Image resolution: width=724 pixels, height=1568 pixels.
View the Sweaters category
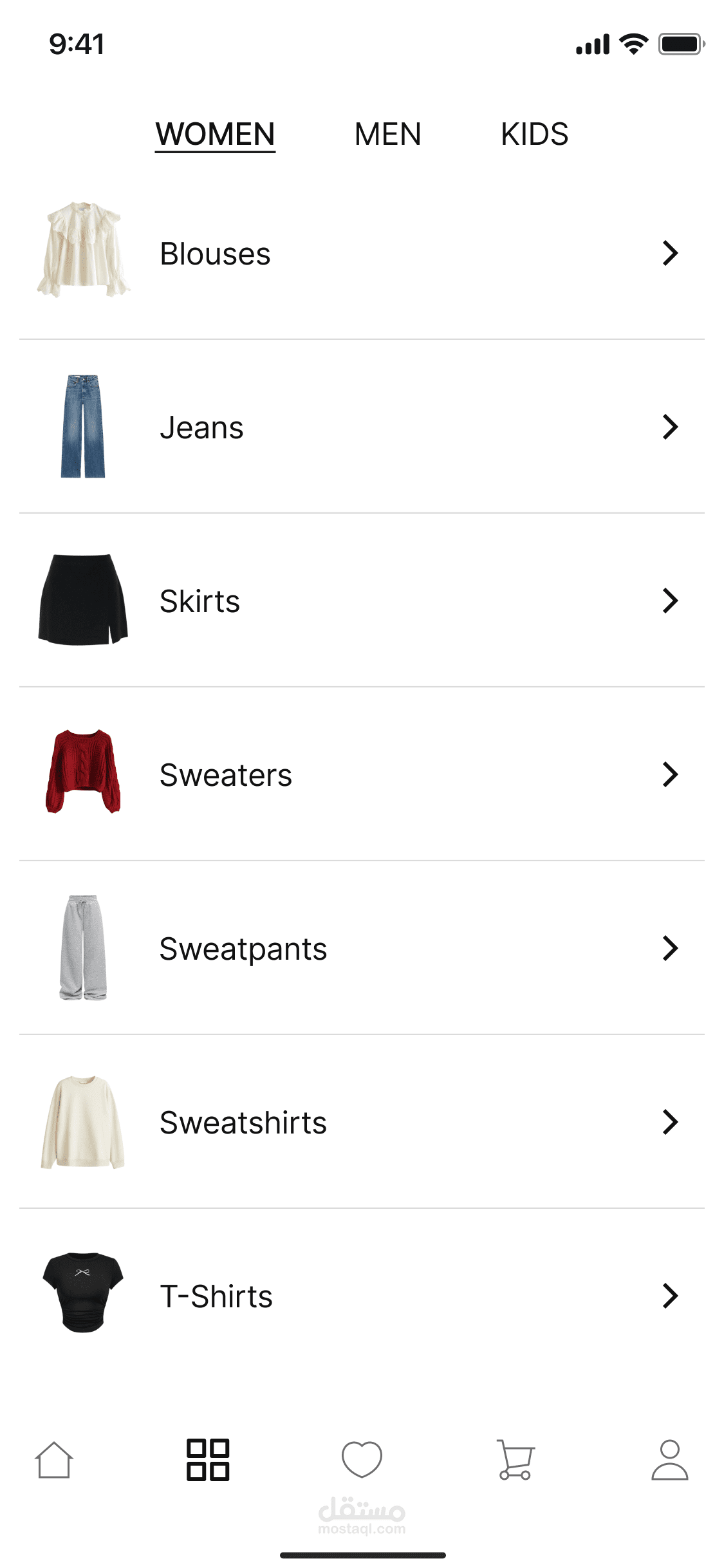360,775
